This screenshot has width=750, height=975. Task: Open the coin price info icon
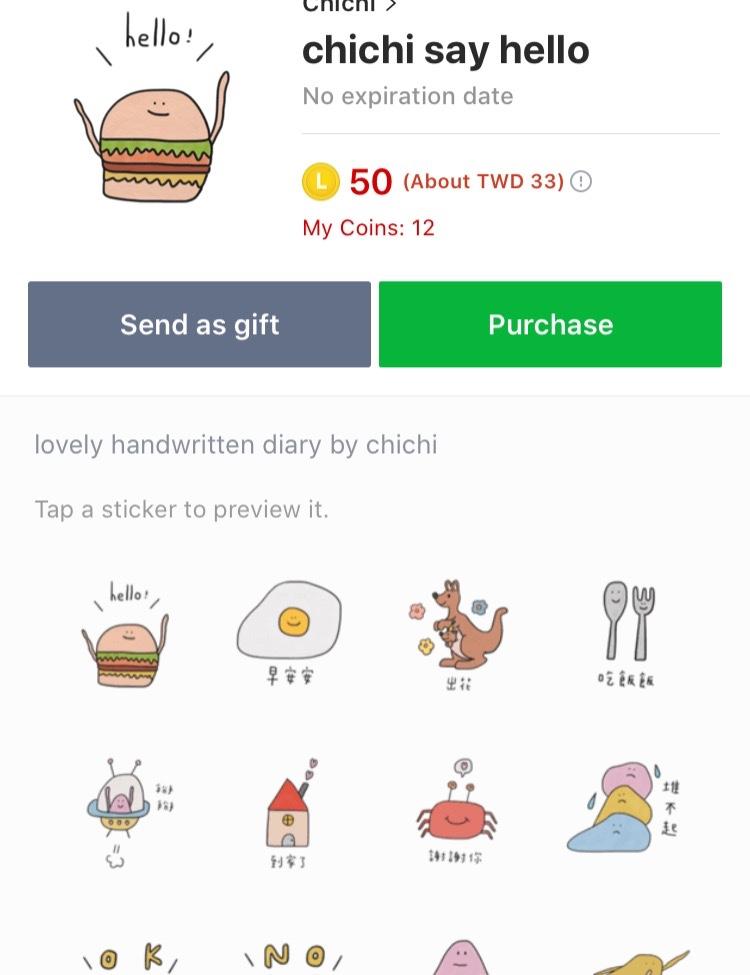point(581,182)
